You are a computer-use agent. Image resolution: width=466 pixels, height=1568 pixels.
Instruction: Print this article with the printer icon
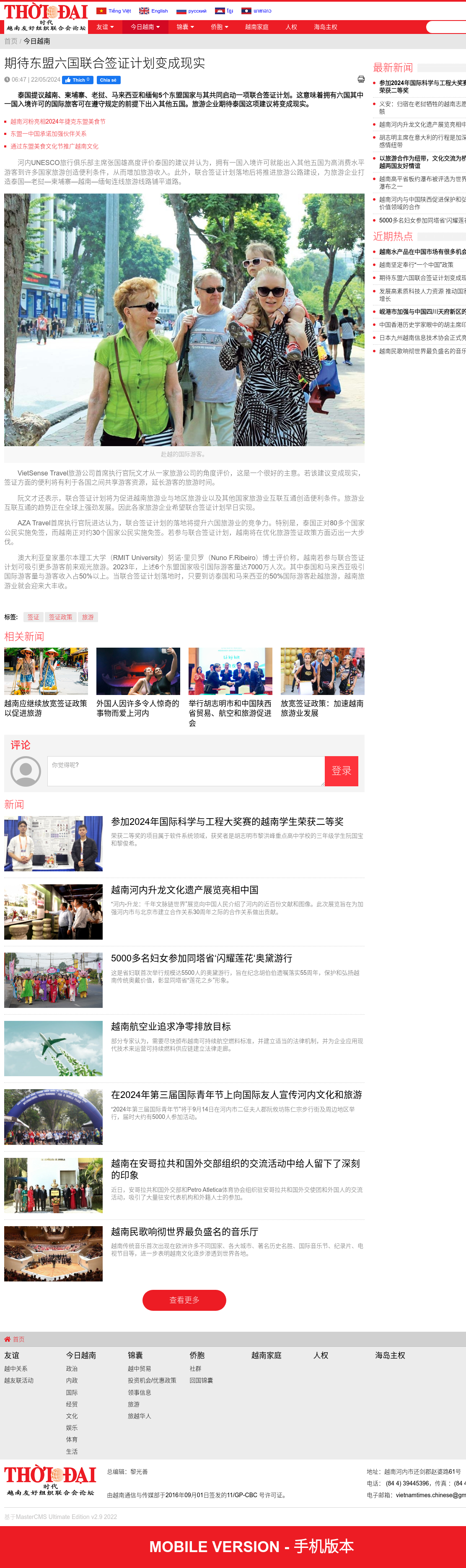click(x=361, y=79)
